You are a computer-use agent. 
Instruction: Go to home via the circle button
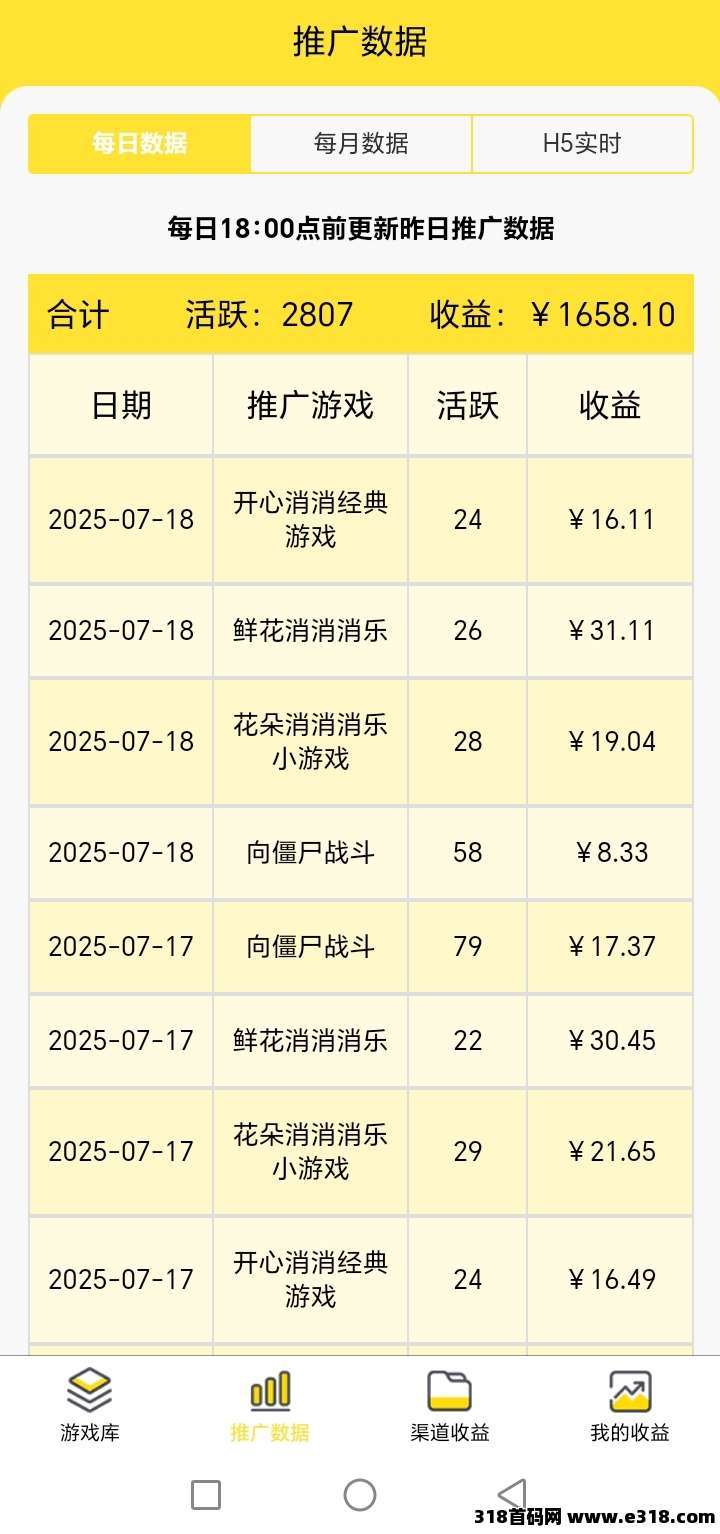click(360, 1495)
